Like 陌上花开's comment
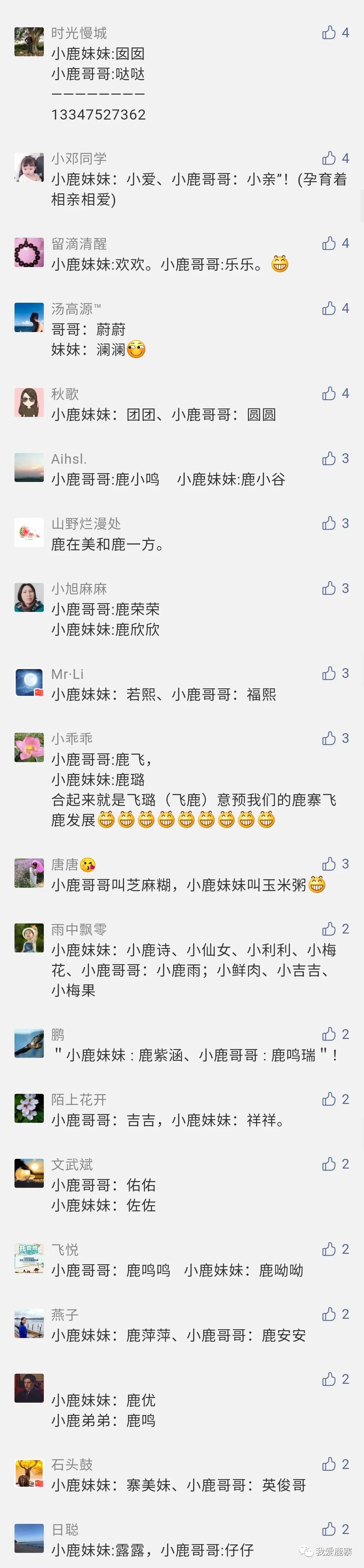This screenshot has width=364, height=1568. click(329, 1099)
